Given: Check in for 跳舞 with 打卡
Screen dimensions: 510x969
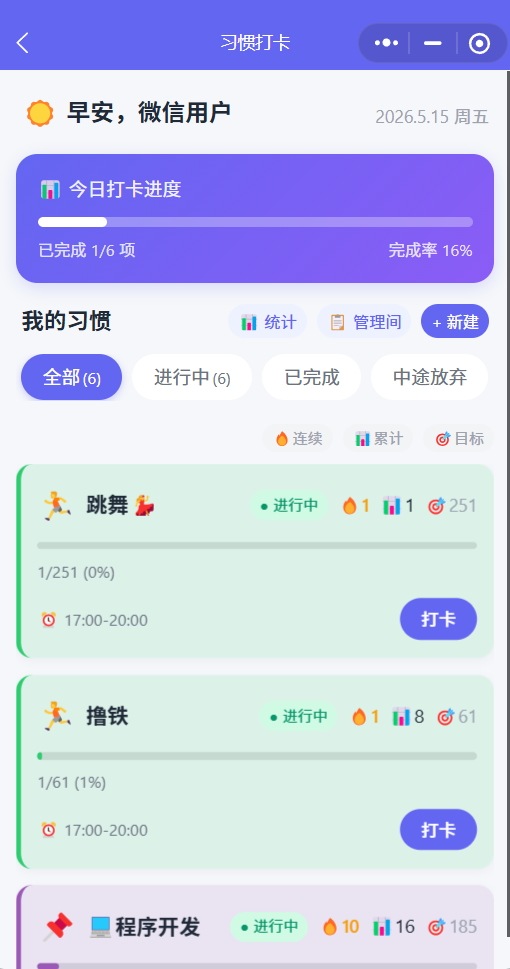Looking at the screenshot, I should (x=438, y=619).
